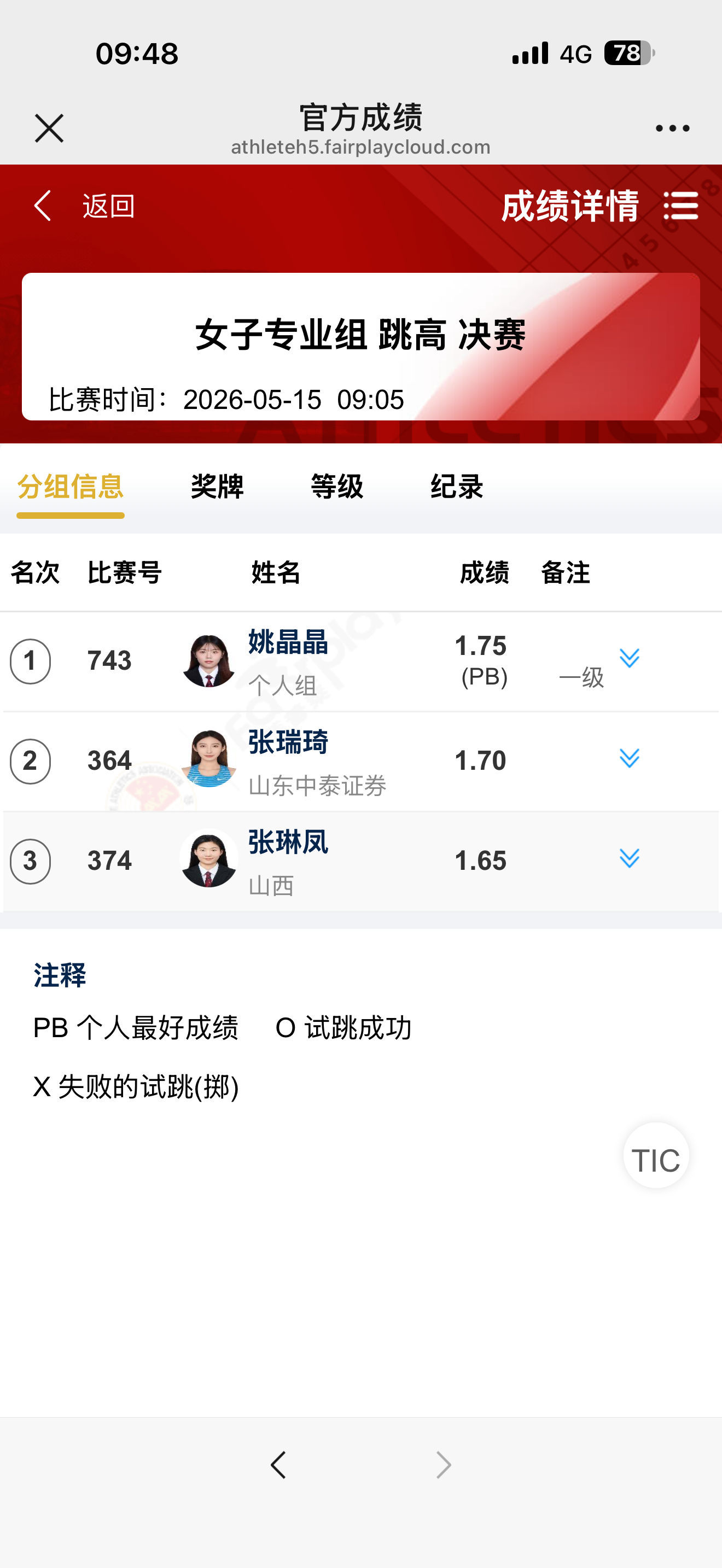Go back in browser history
Viewport: 722px width, 1568px height.
coord(278,1465)
